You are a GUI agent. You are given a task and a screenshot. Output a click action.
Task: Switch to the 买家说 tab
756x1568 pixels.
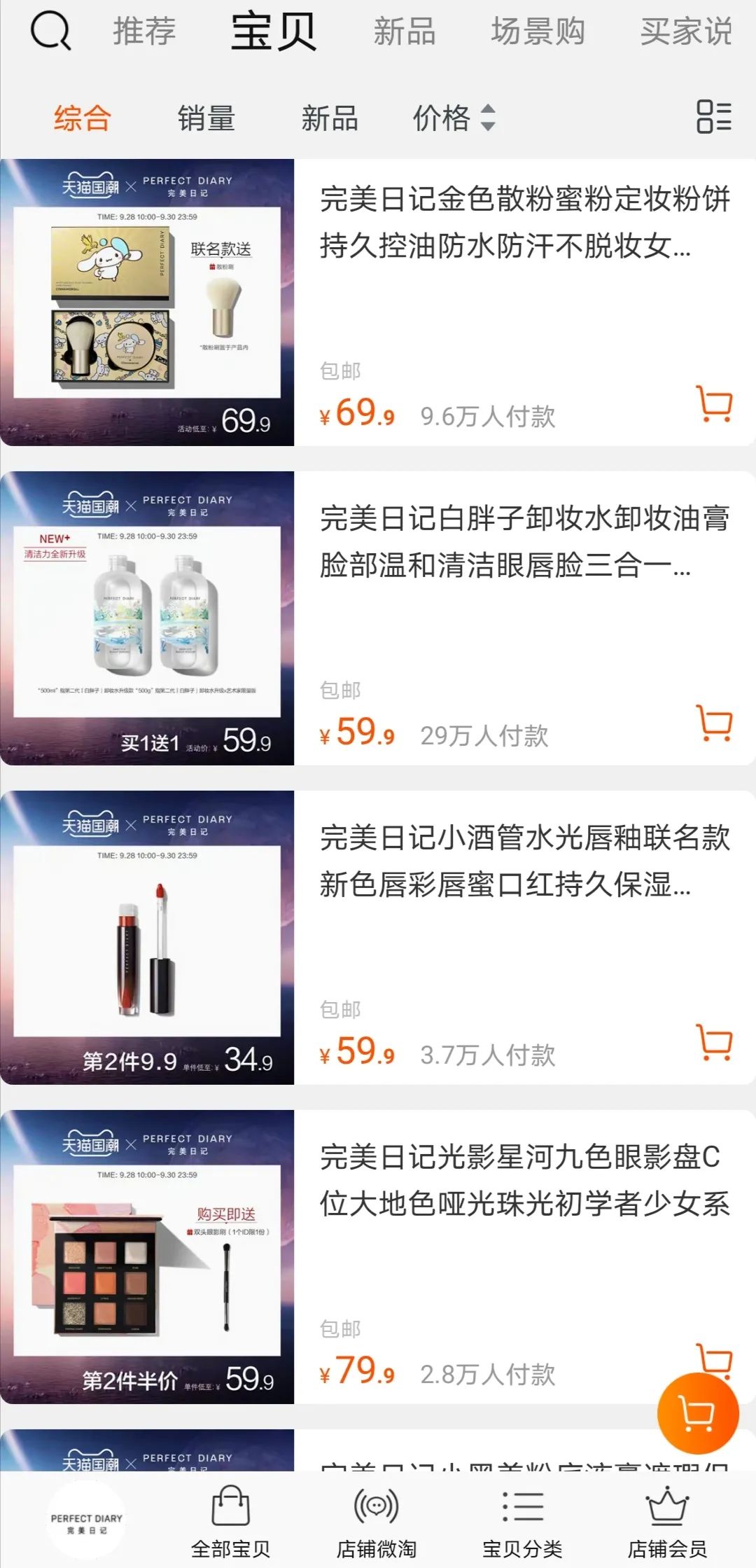coord(685,32)
